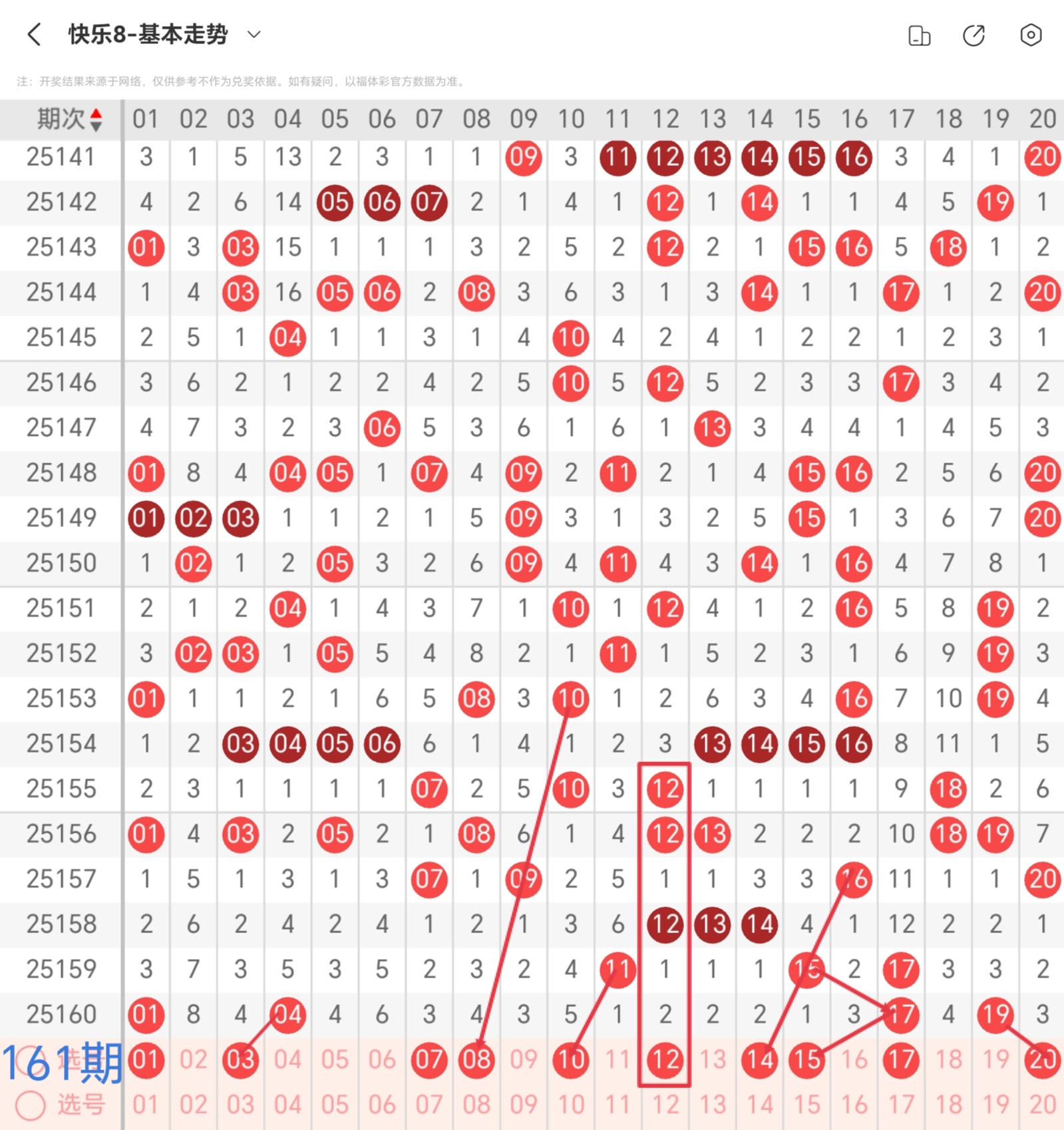Pick number 09 in the last 选号 row
Image resolution: width=1064 pixels, height=1130 pixels.
coord(523,1105)
